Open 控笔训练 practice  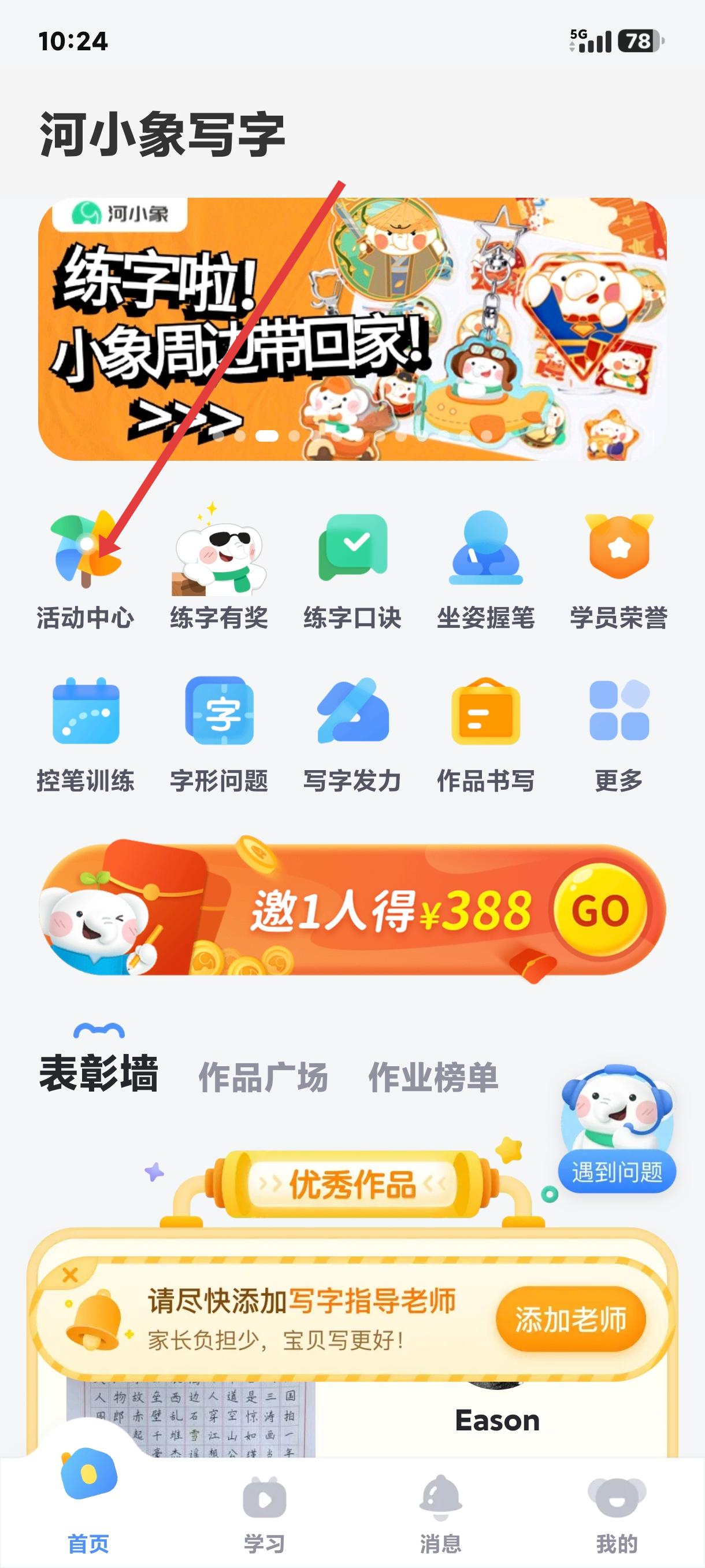(x=86, y=735)
